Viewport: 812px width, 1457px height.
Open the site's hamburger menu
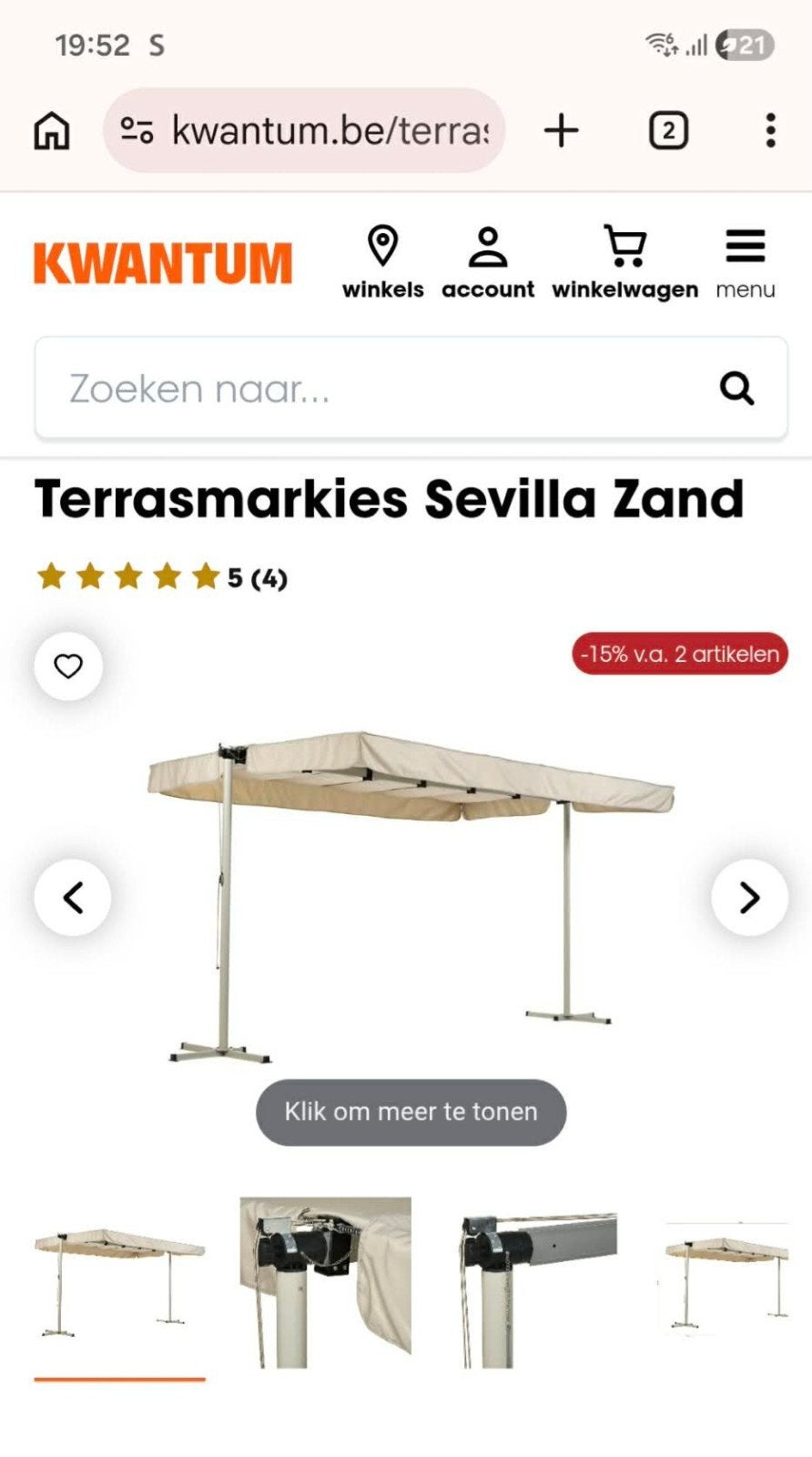[746, 262]
